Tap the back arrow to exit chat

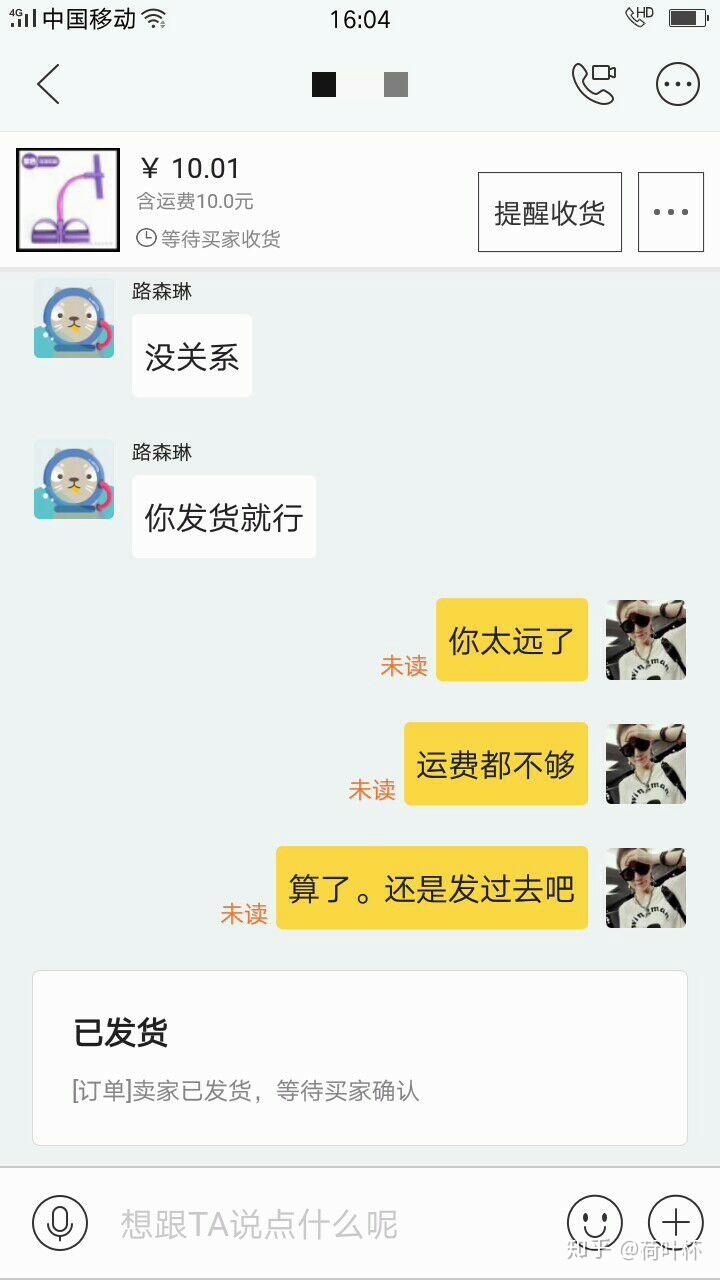(x=48, y=84)
